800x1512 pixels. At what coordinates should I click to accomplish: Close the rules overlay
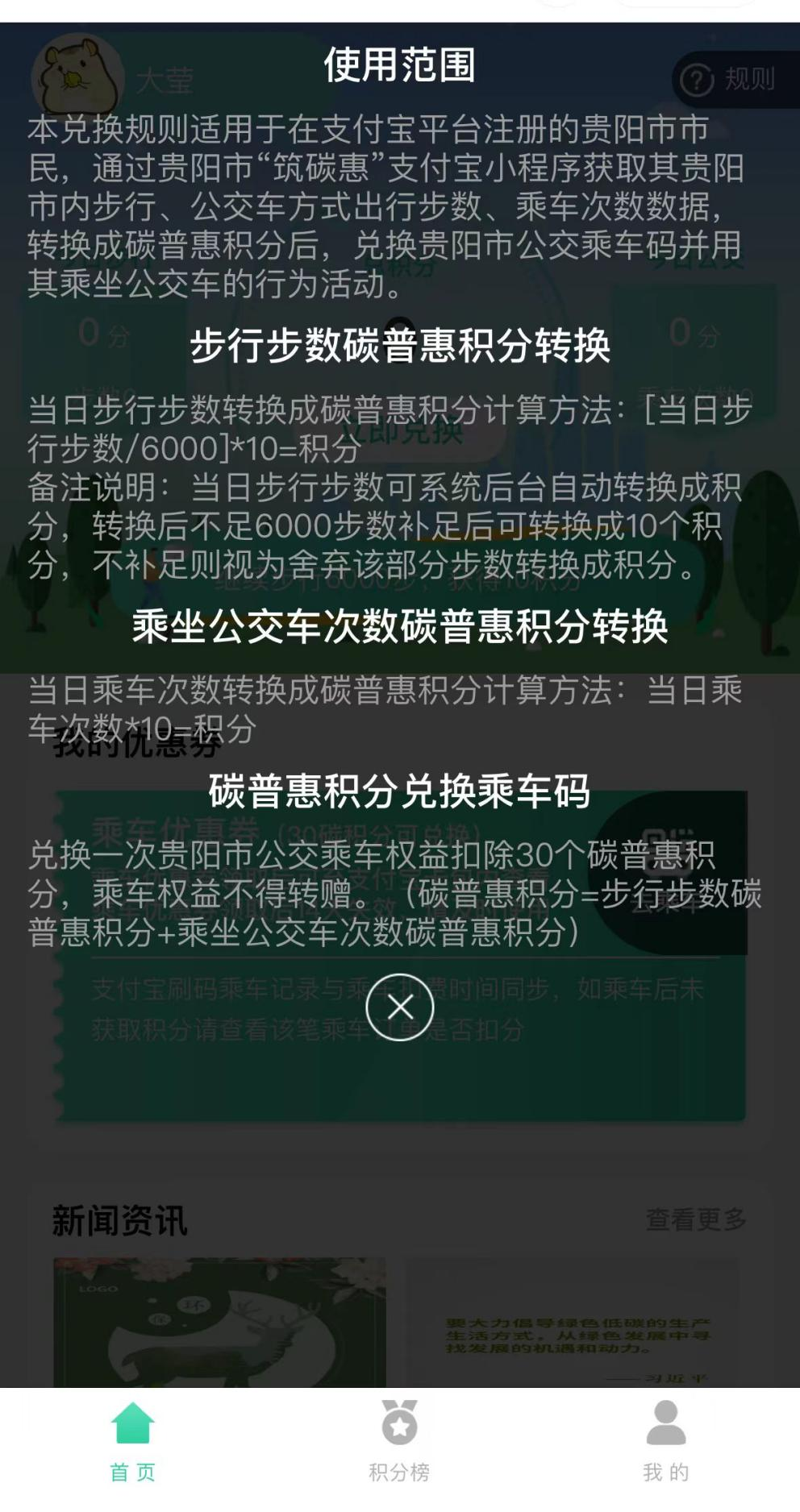399,1007
